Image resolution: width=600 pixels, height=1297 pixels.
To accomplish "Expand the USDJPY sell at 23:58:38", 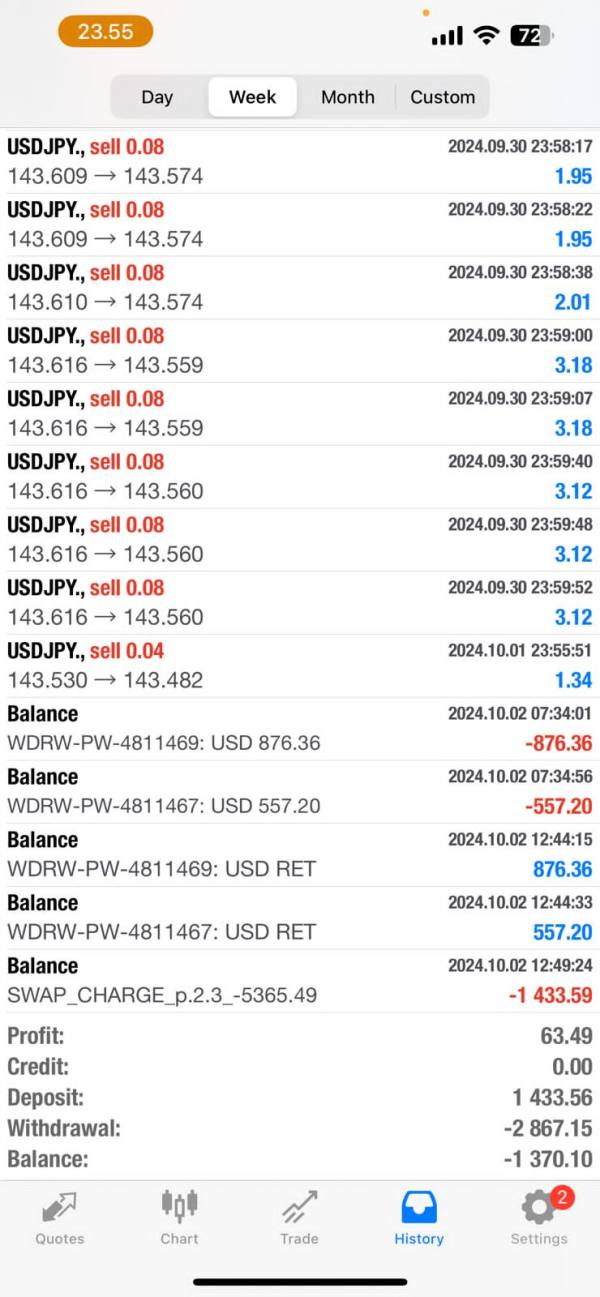I will coord(300,288).
